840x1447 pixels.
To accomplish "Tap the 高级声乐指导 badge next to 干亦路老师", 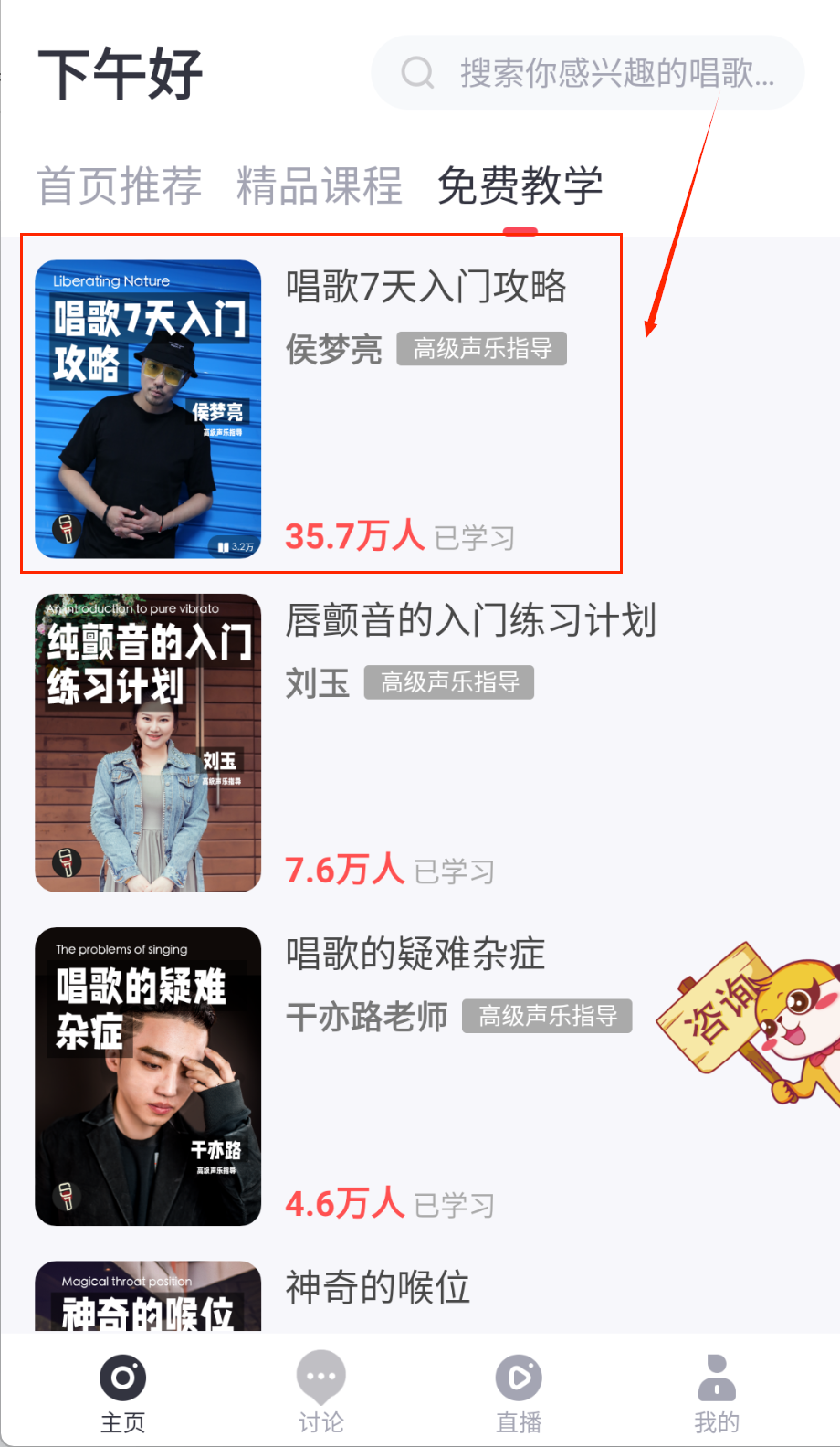I will point(546,1016).
